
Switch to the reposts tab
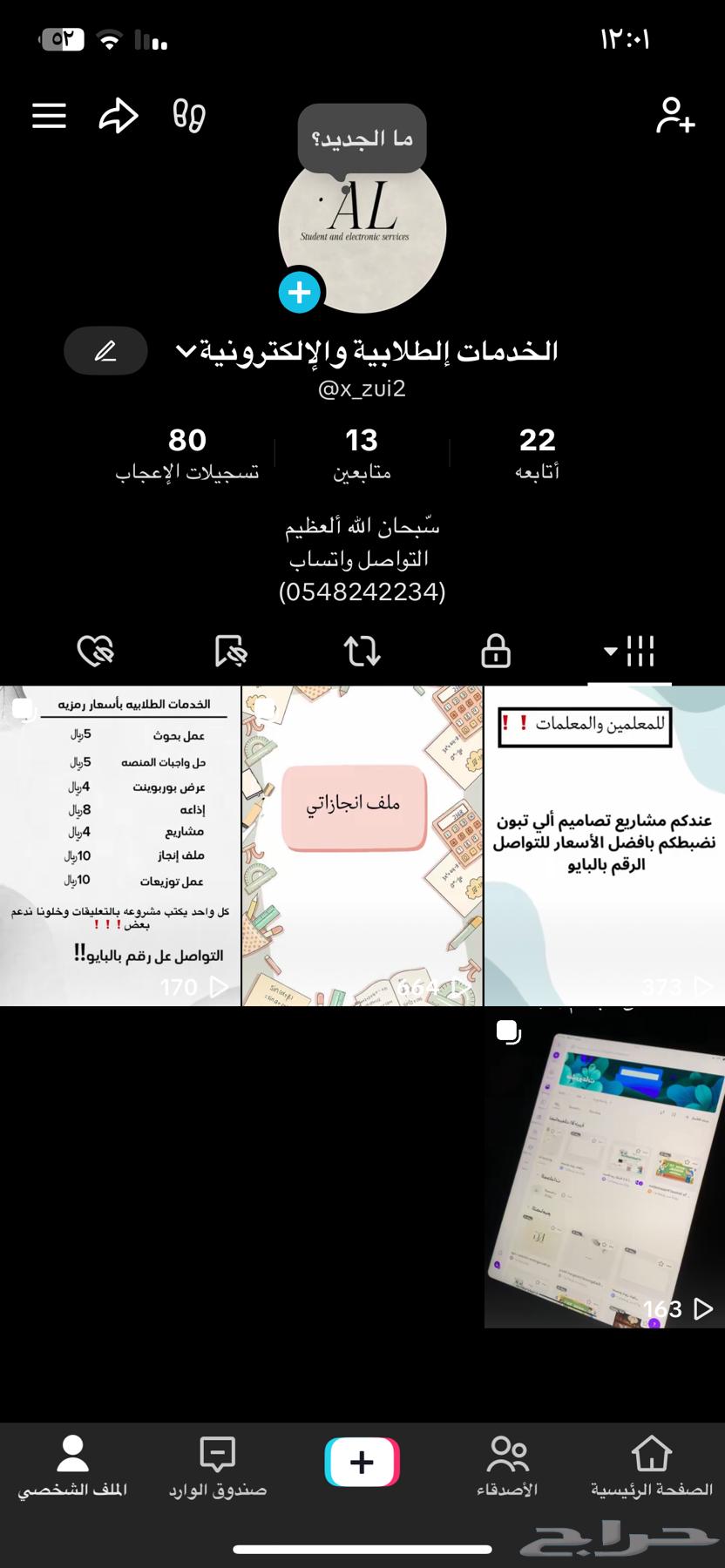pos(363,651)
